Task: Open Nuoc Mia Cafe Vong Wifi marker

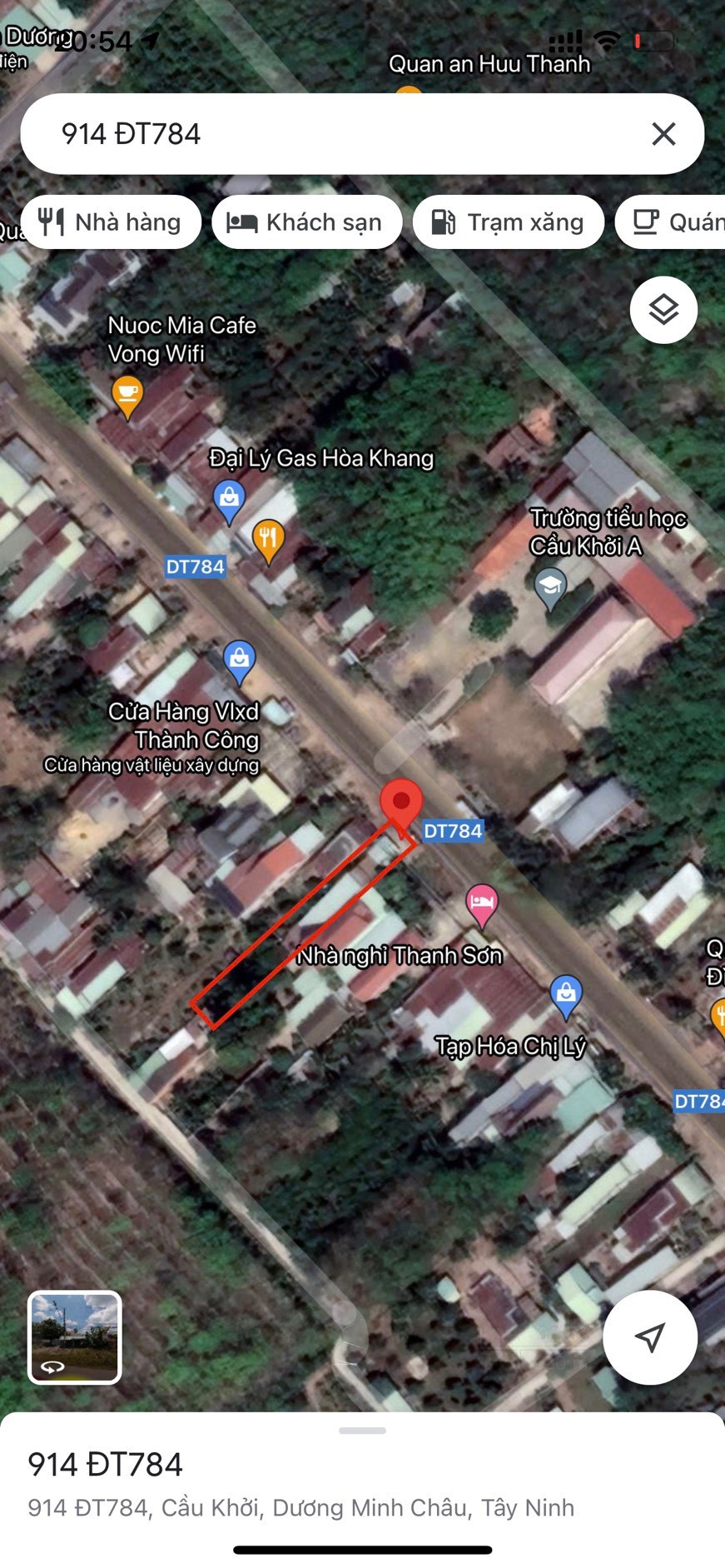Action: point(127,394)
